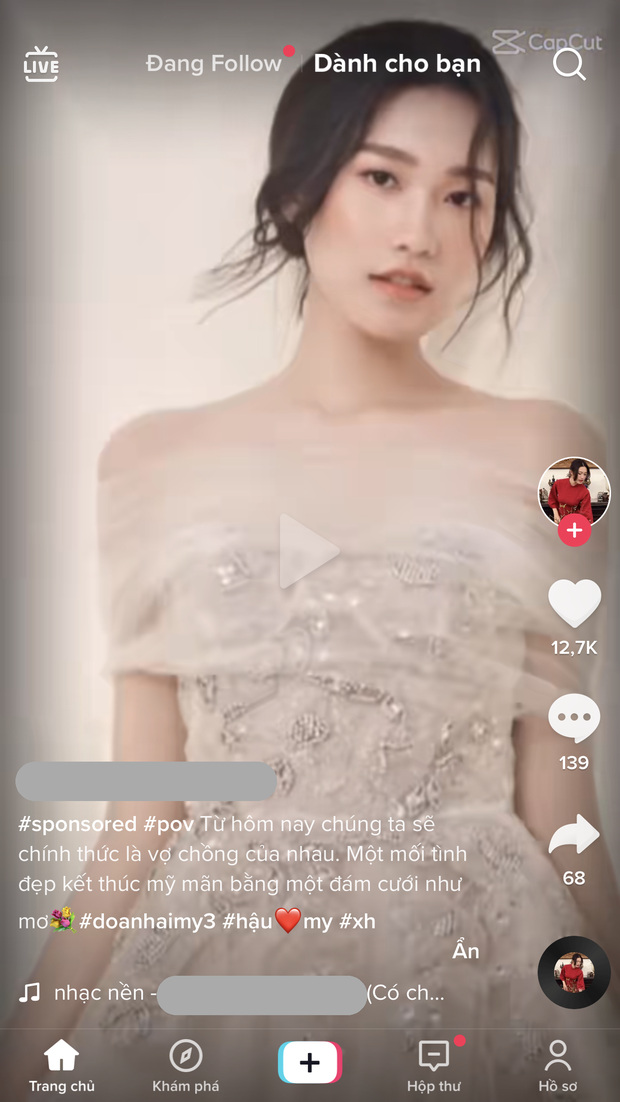Share the video using the arrow icon
620x1102 pixels.
(574, 836)
